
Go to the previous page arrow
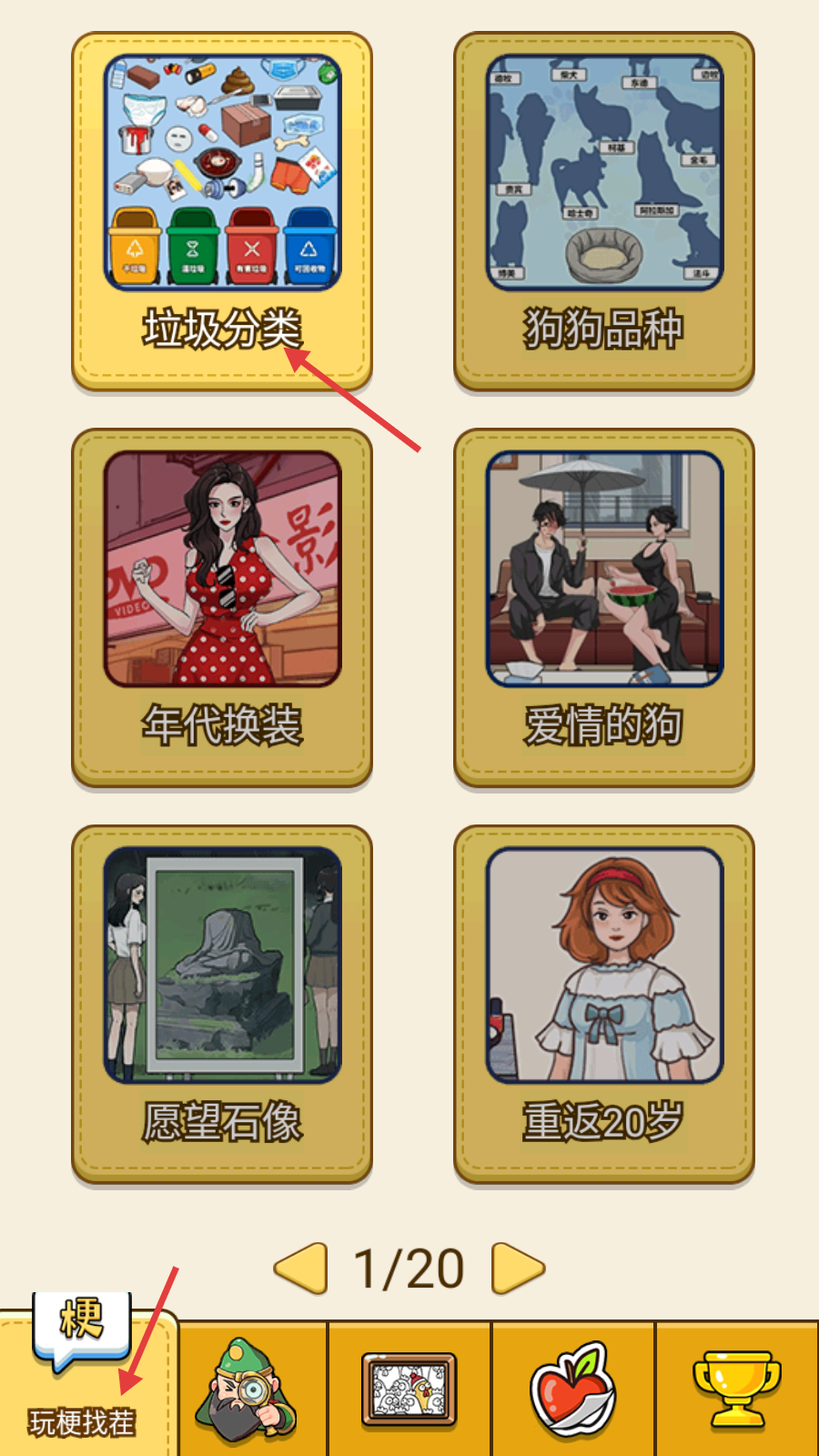point(300,1269)
